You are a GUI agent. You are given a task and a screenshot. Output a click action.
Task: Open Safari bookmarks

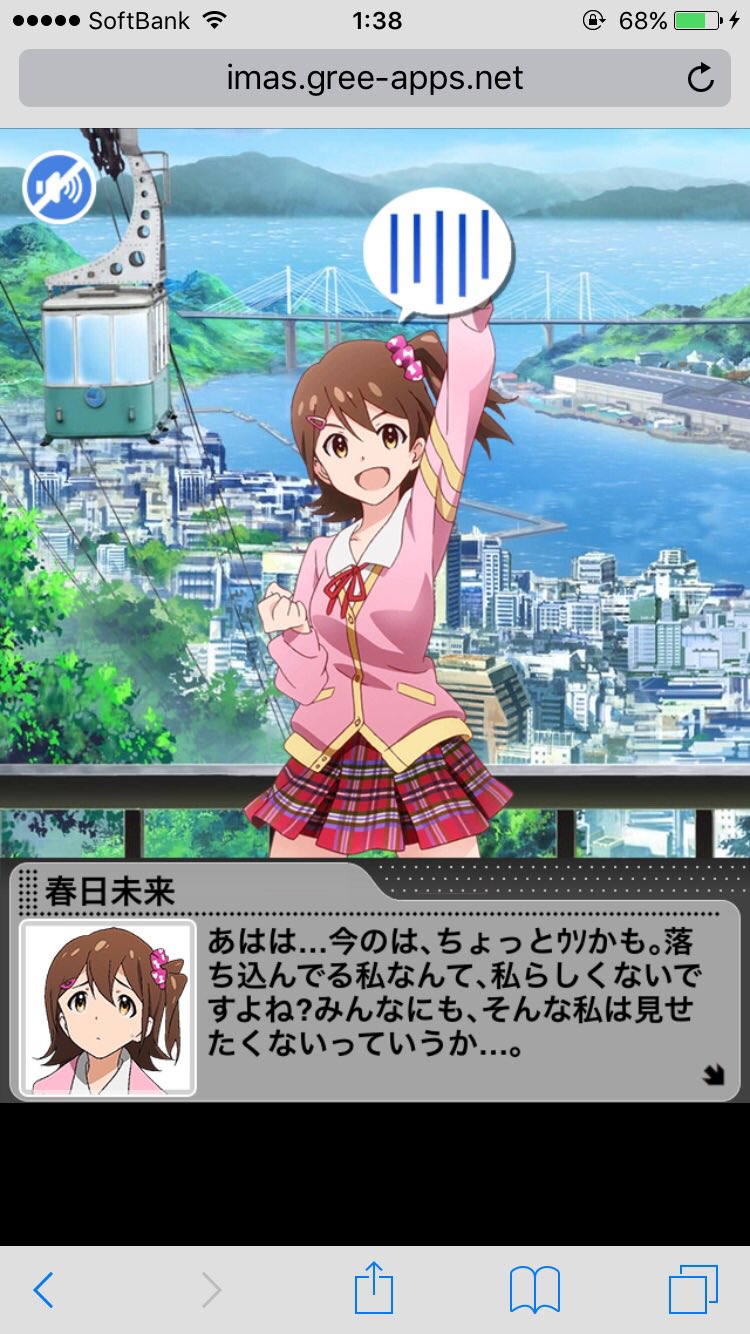[x=534, y=1290]
